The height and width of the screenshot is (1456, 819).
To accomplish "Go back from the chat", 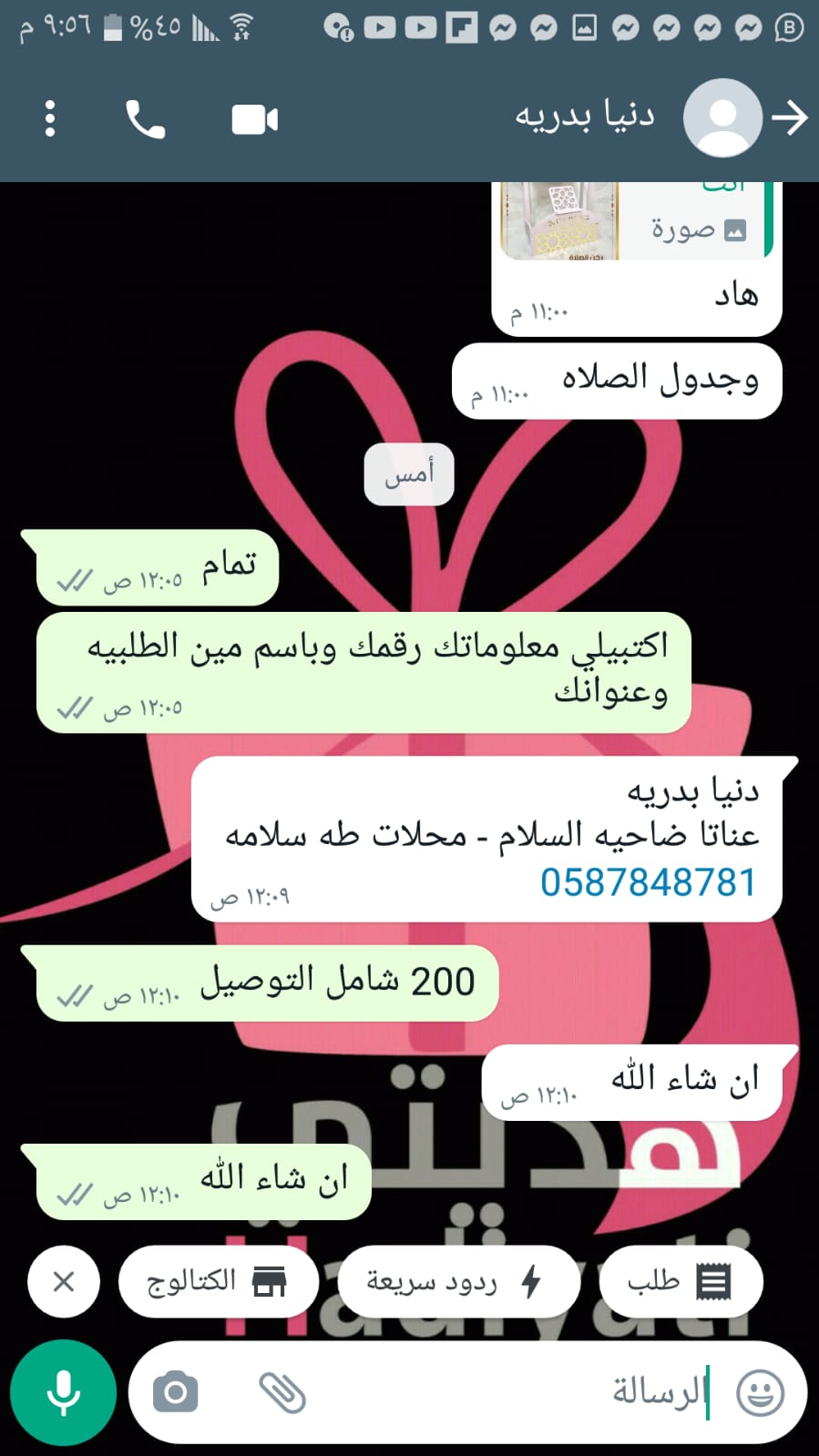I will (789, 118).
